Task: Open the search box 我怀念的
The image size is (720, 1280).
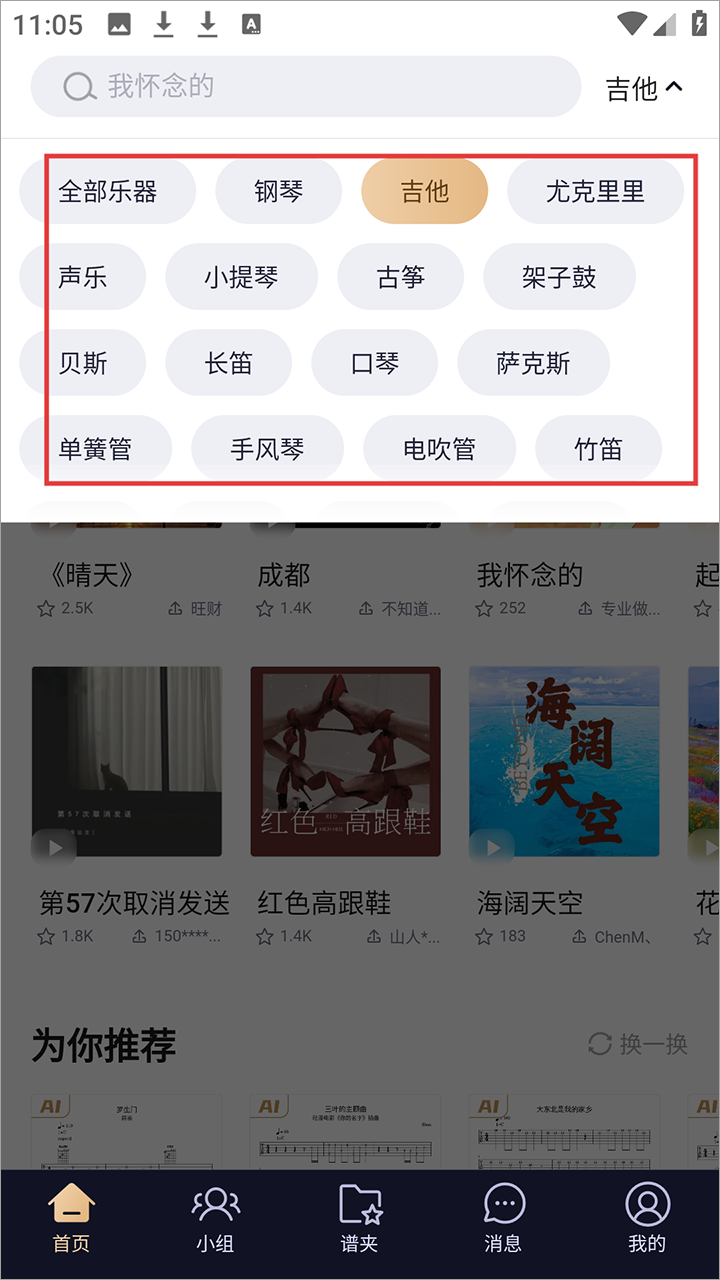Action: (x=305, y=87)
